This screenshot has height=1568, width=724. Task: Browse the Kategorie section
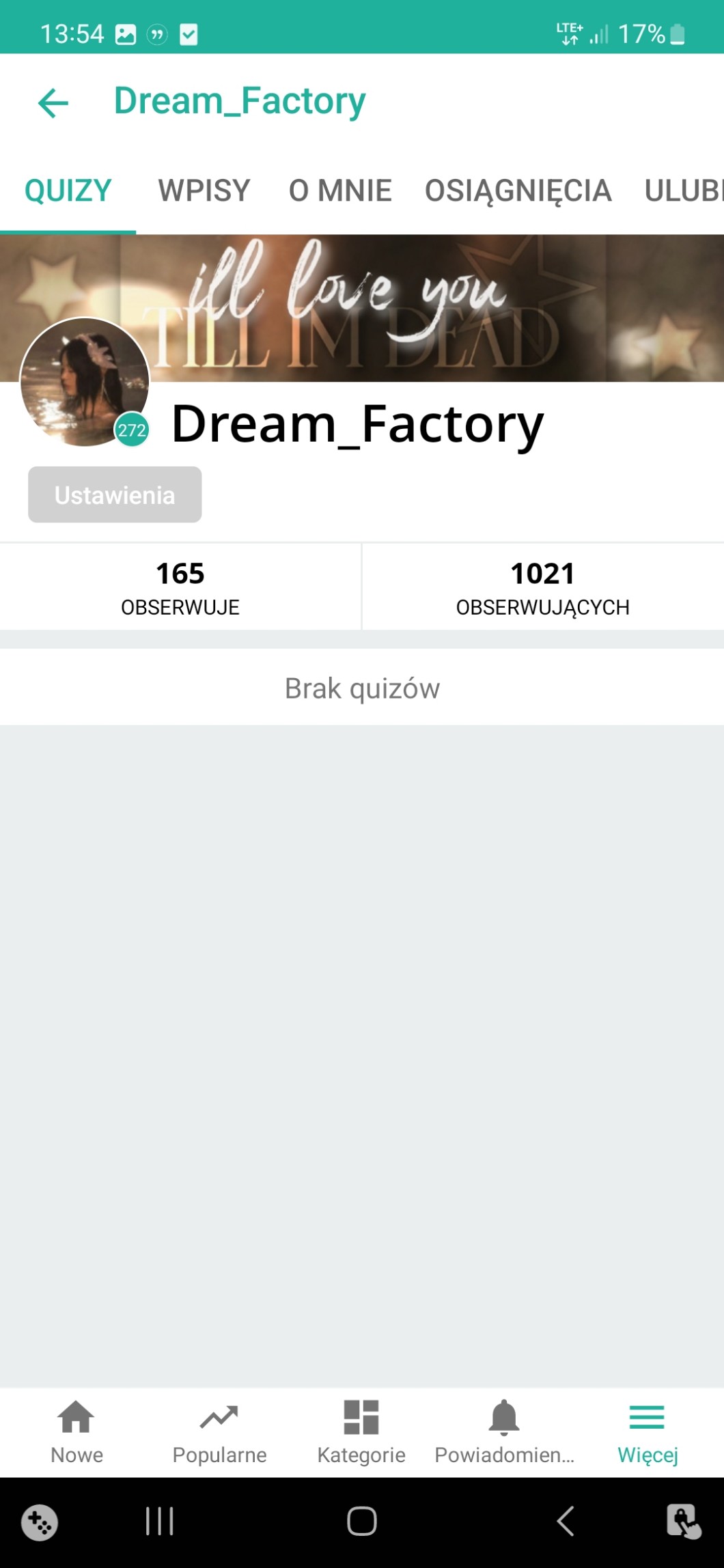click(361, 1431)
